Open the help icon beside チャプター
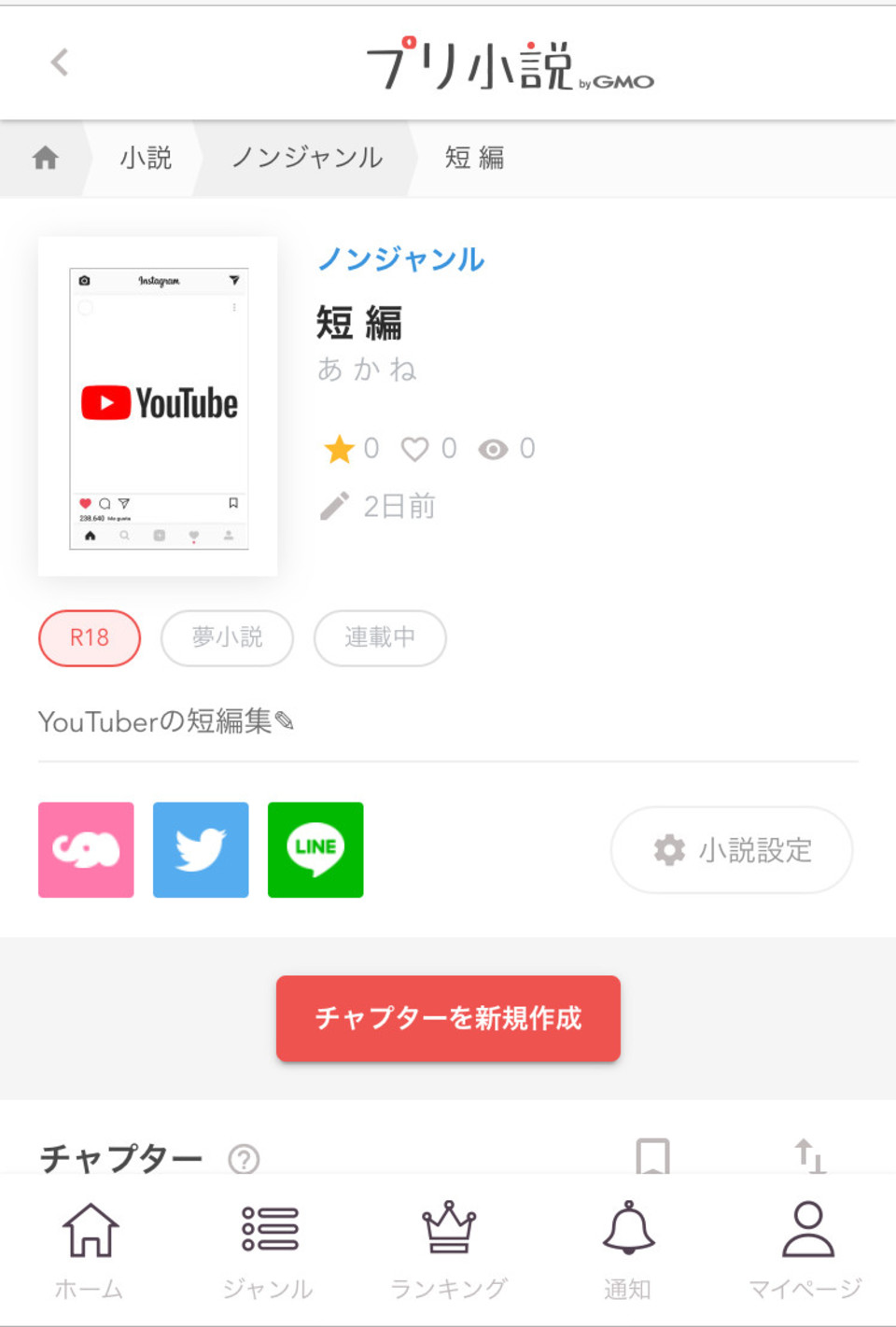896x1327 pixels. (245, 1159)
